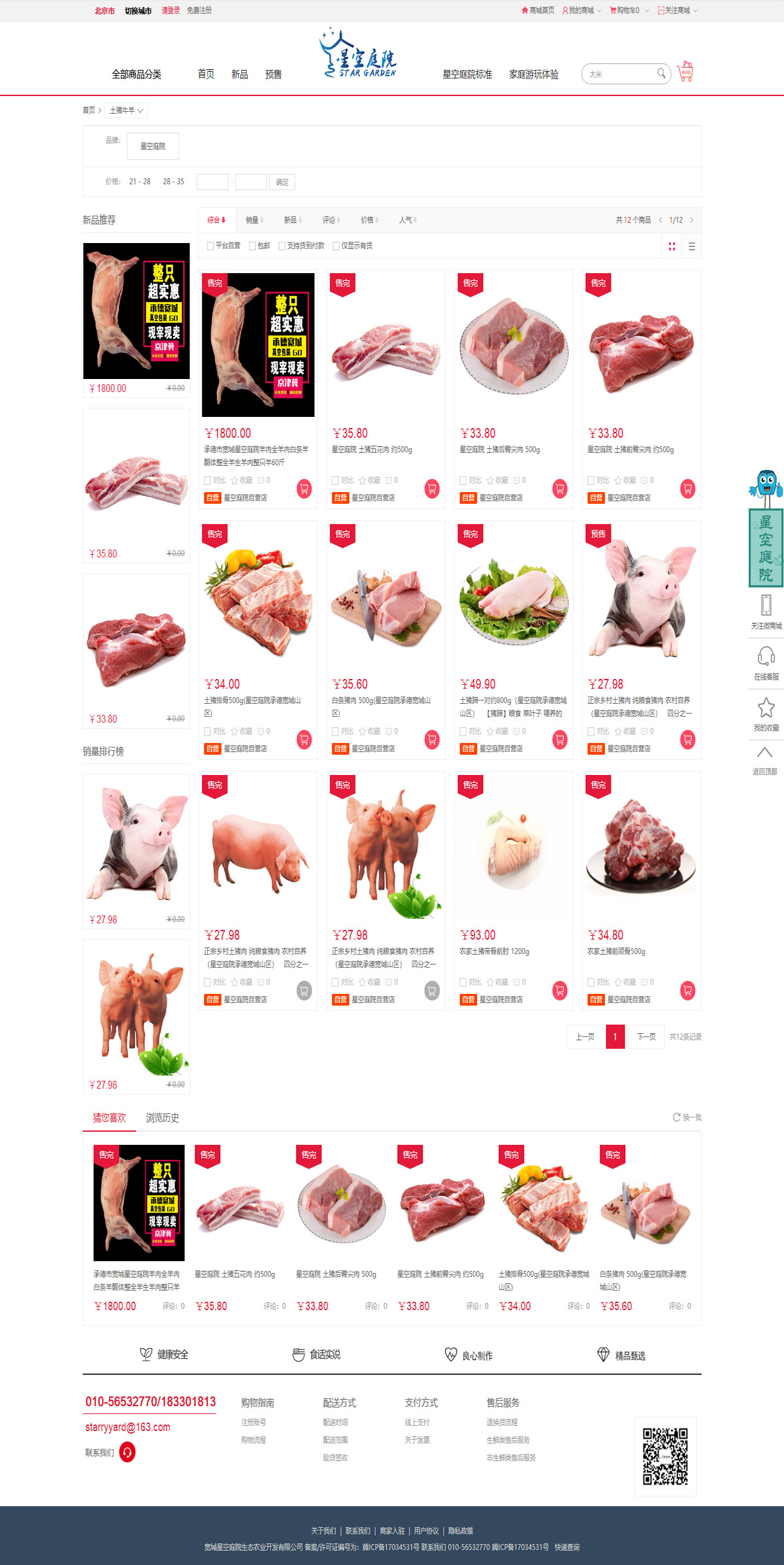Open 家庭游玩体验 page
This screenshot has width=784, height=1565.
tap(533, 74)
